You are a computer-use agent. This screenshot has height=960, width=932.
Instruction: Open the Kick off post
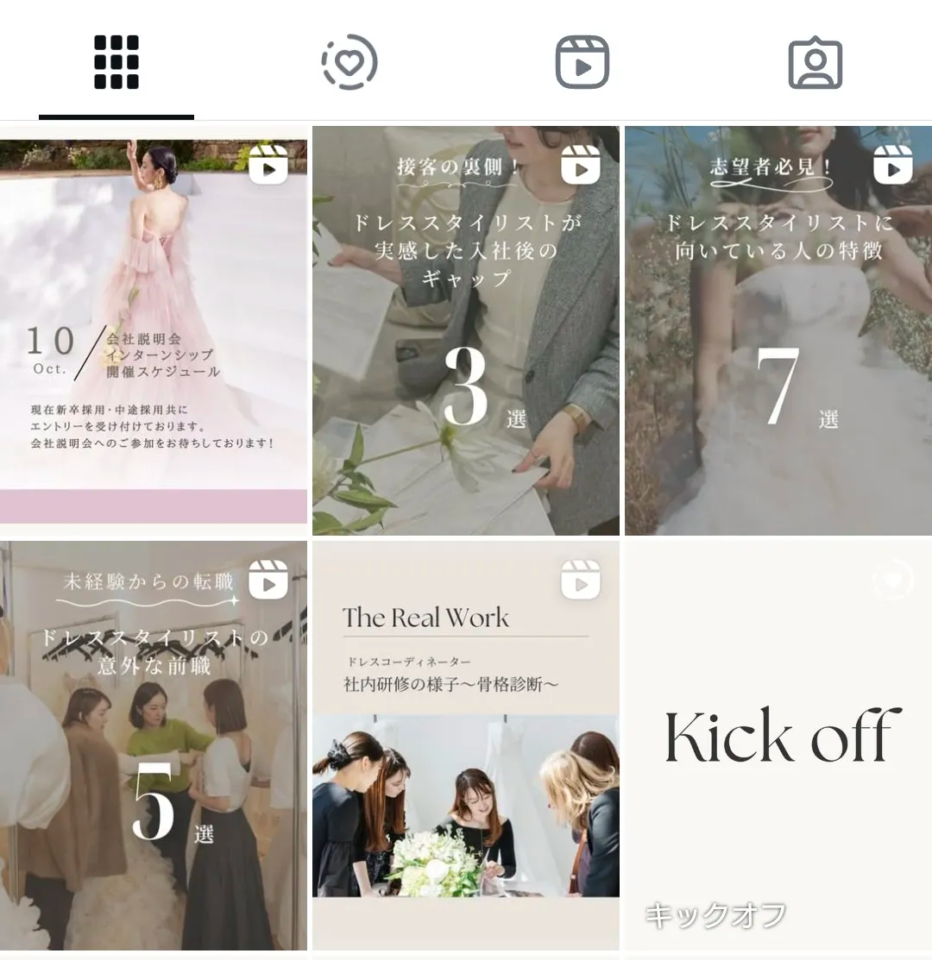pos(778,745)
